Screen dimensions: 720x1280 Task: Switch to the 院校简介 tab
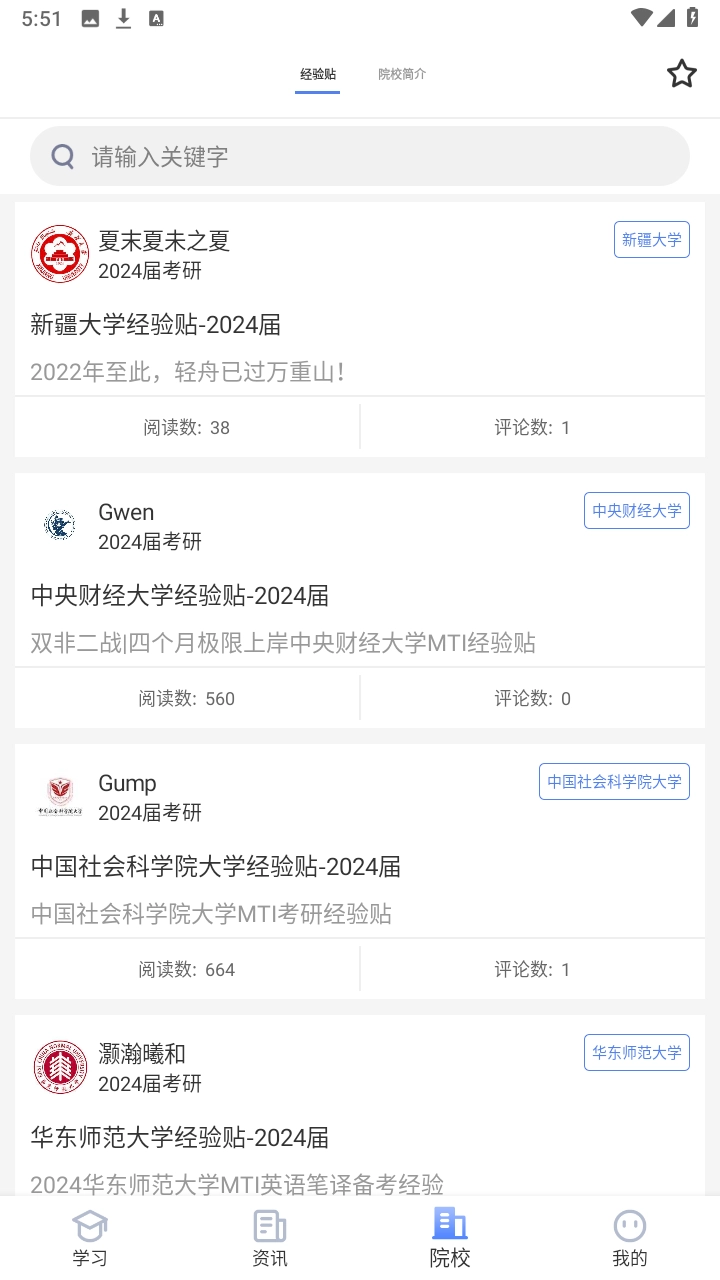tap(402, 74)
